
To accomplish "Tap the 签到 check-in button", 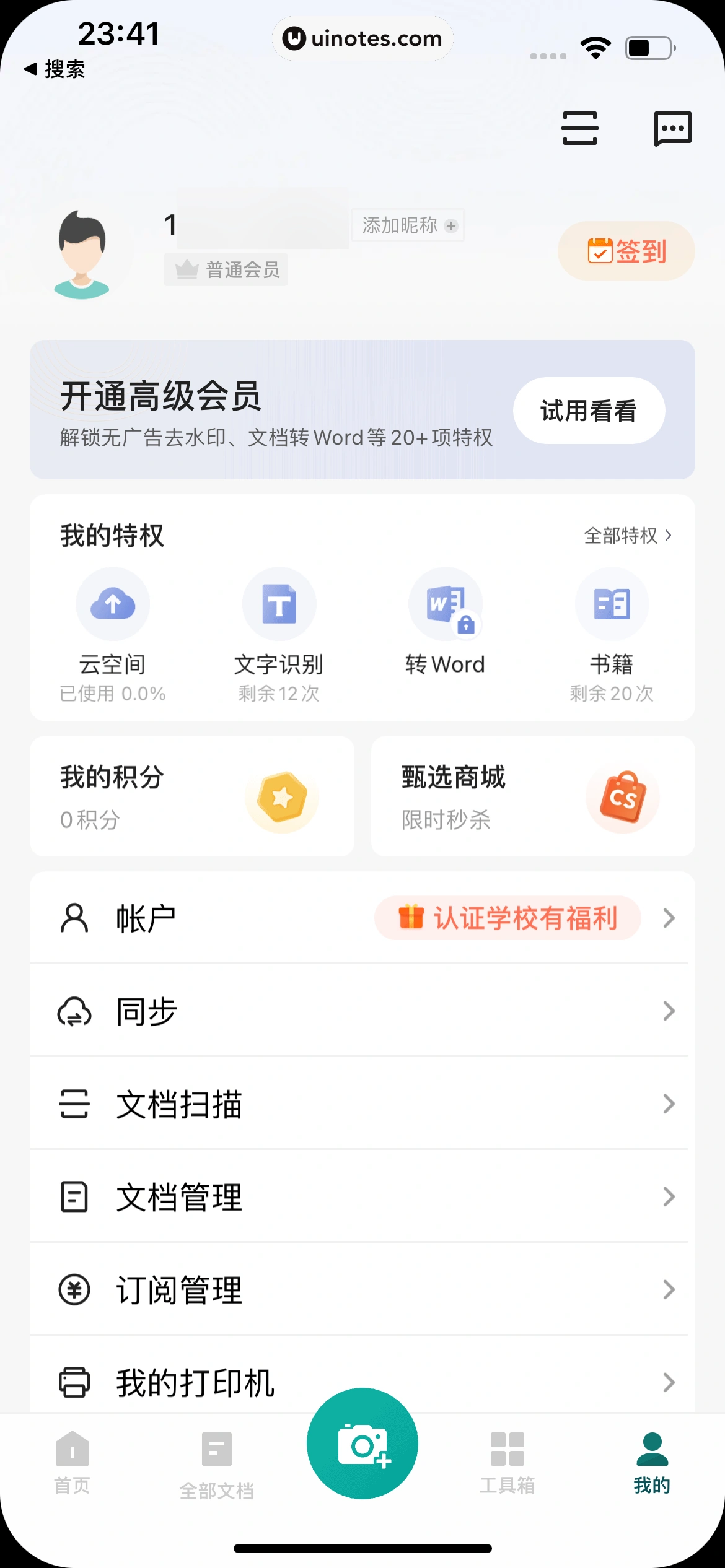I will pyautogui.click(x=626, y=251).
